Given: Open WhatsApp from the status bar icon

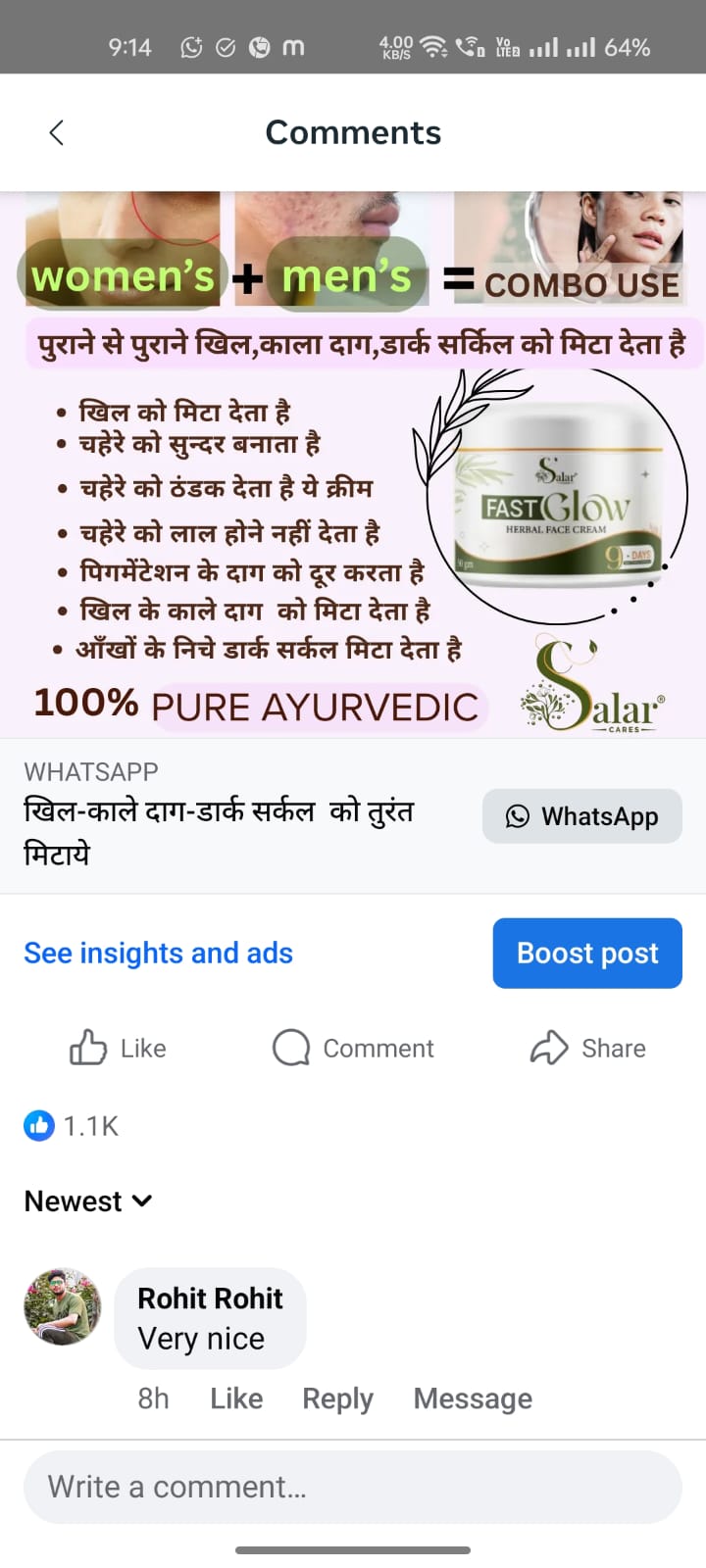Looking at the screenshot, I should click(191, 46).
